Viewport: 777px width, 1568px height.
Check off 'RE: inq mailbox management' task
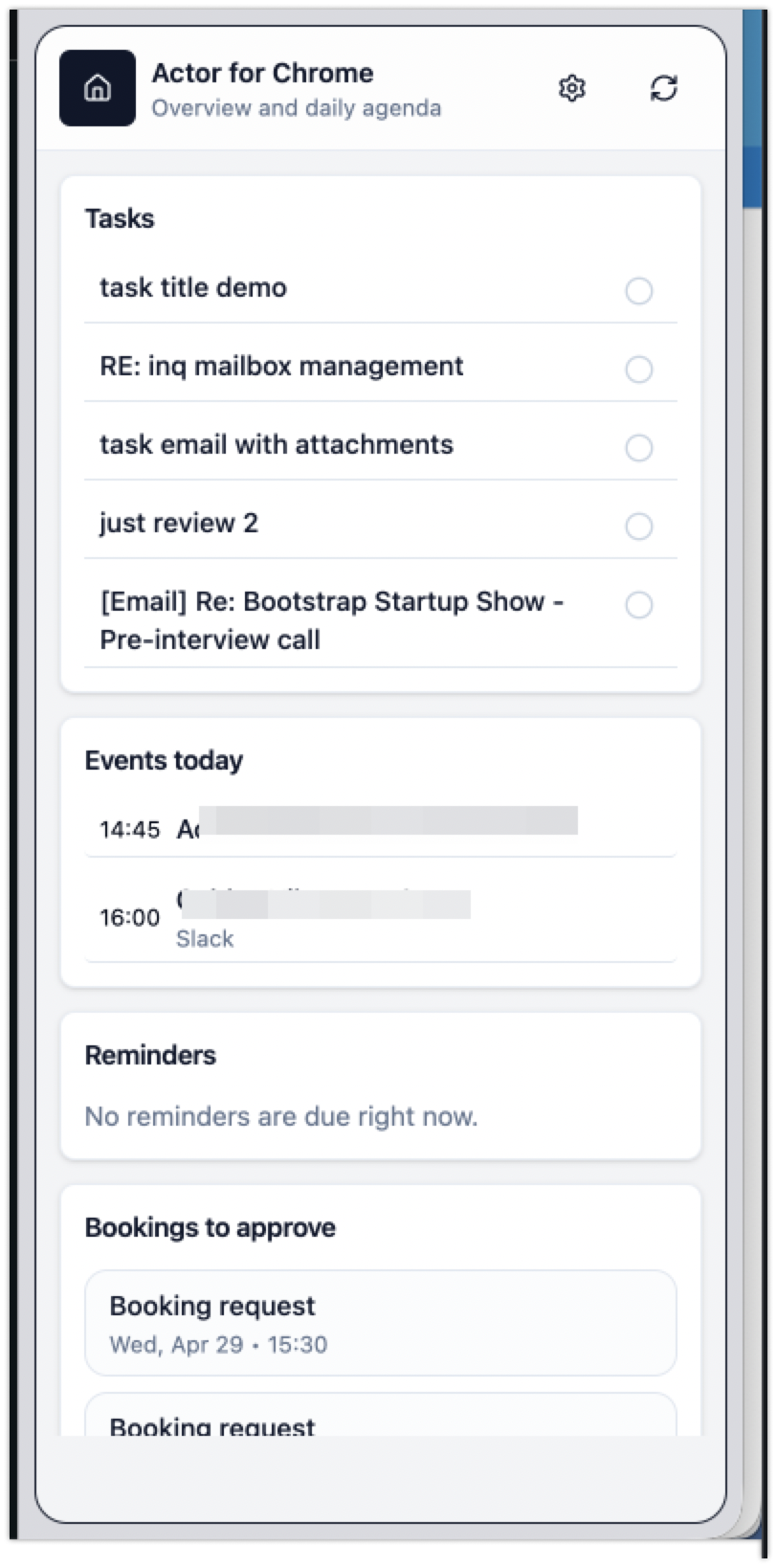(x=638, y=369)
